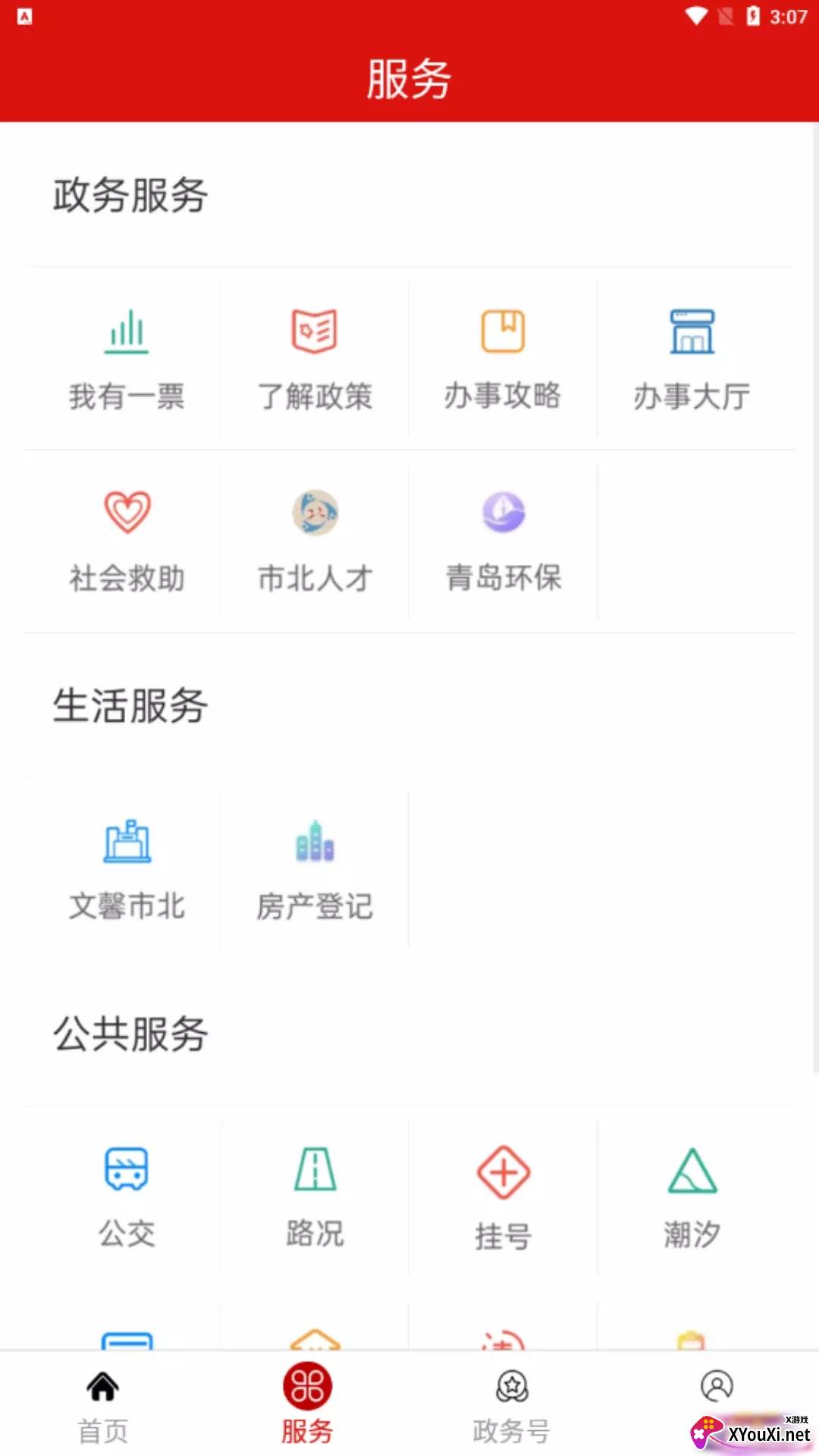Switch to the 政务号 tab

coord(512,1407)
